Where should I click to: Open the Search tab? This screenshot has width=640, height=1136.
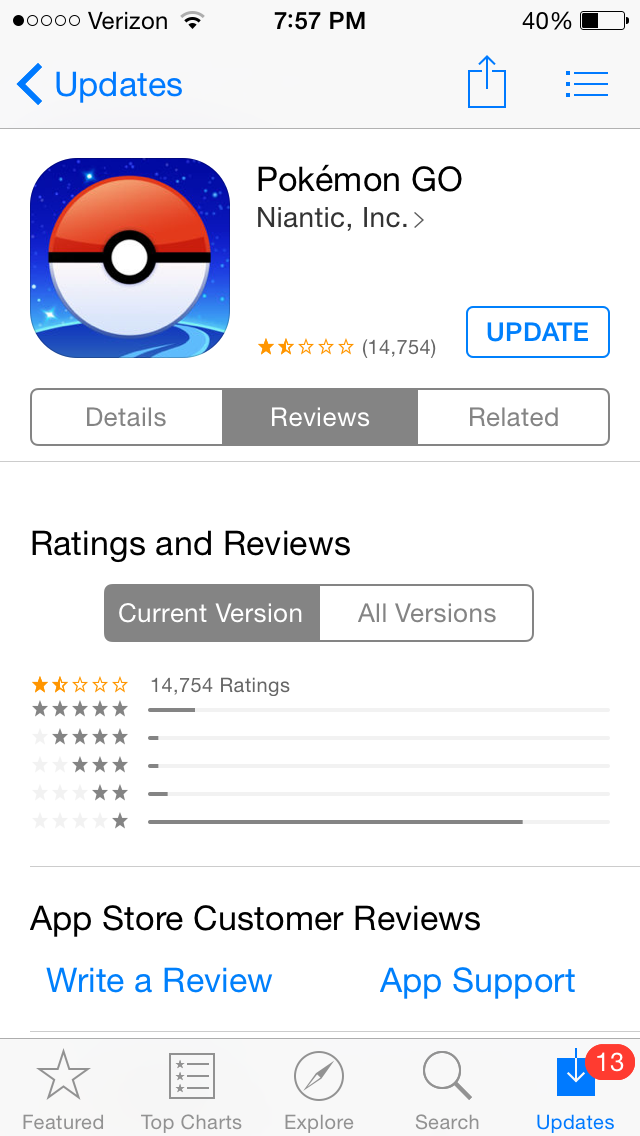click(x=447, y=1090)
